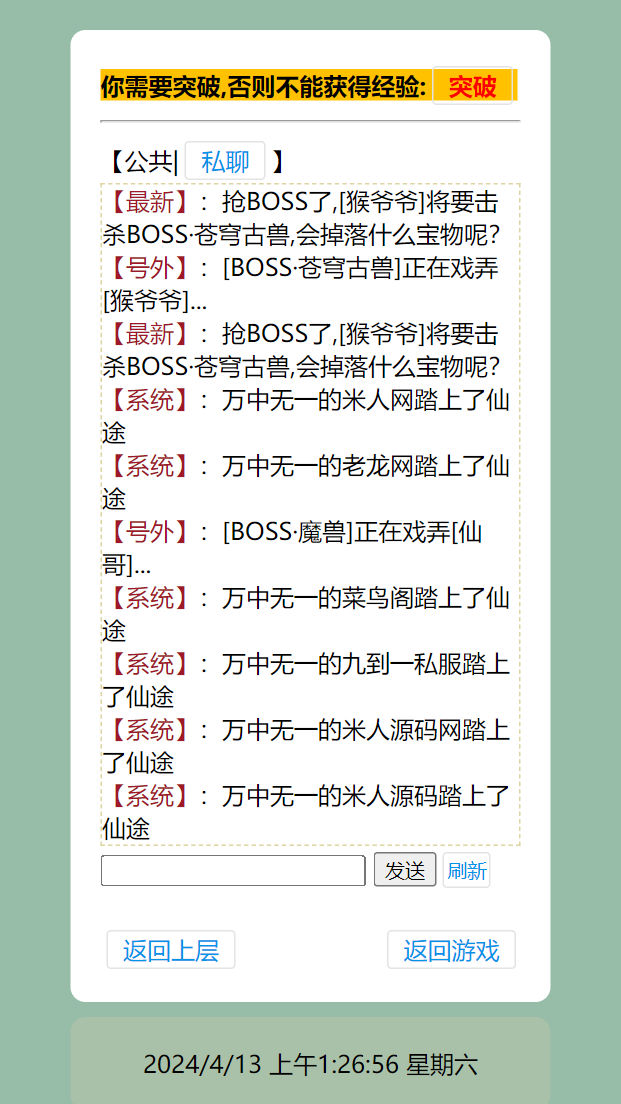This screenshot has width=621, height=1104.
Task: Go back via 返回上层
Action: click(171, 950)
